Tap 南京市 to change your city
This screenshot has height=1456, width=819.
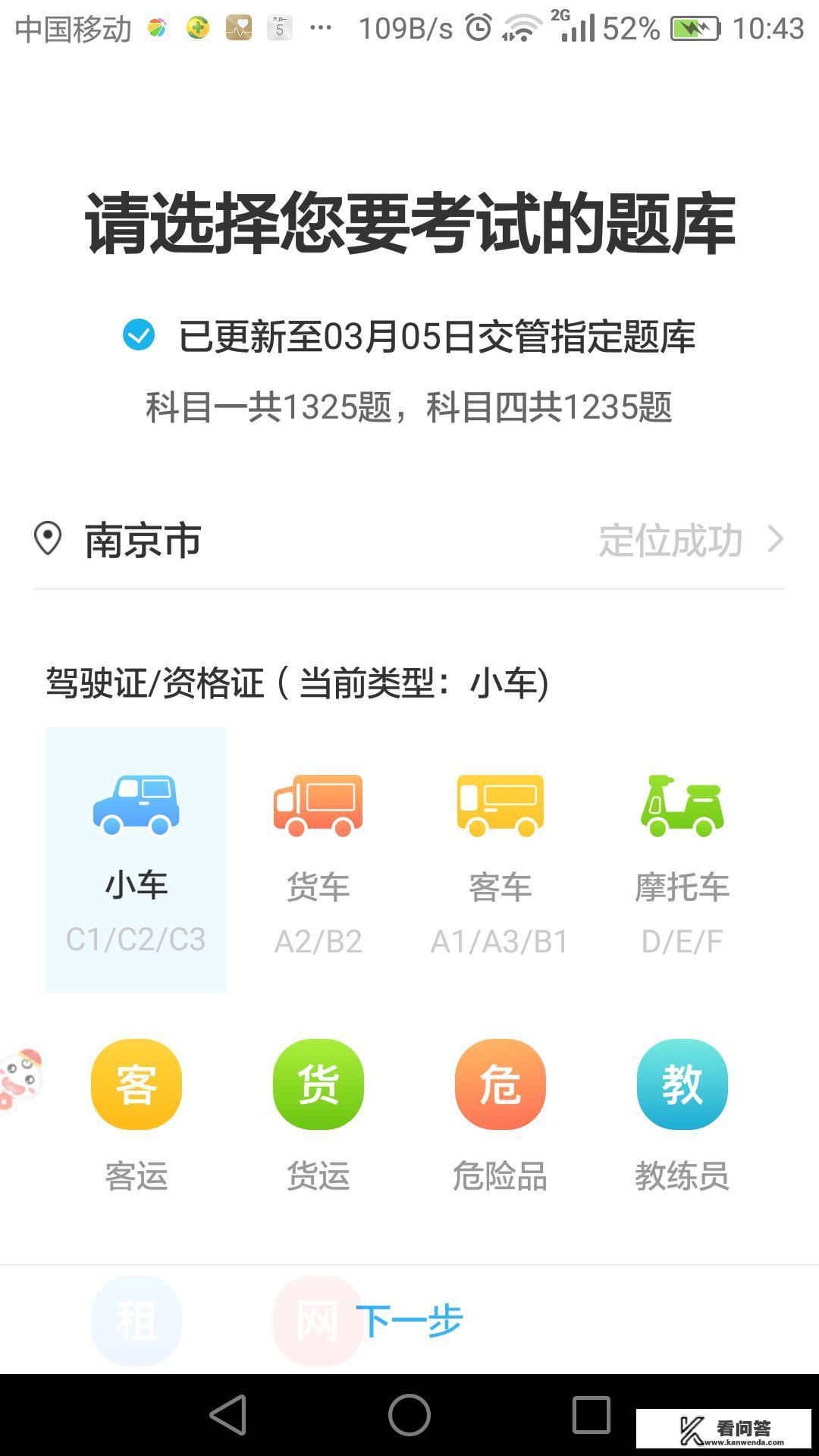(141, 540)
